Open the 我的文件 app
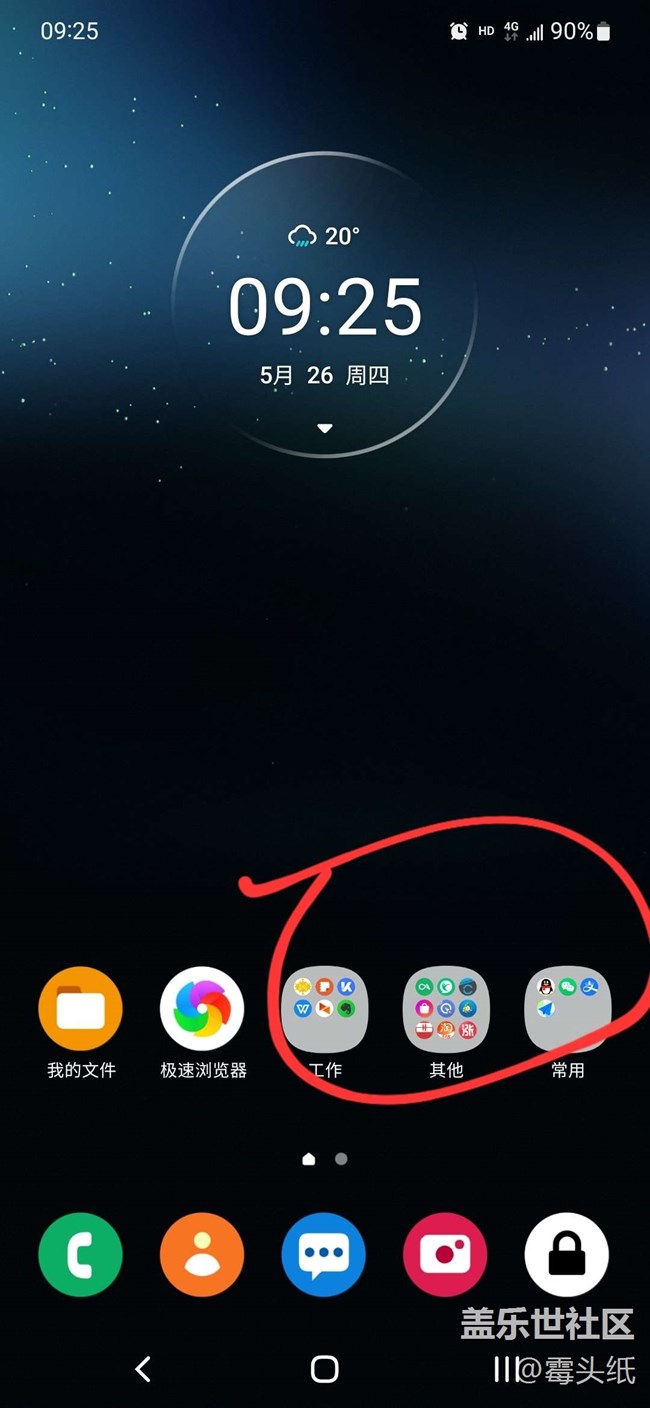The width and height of the screenshot is (650, 1408). click(81, 1009)
